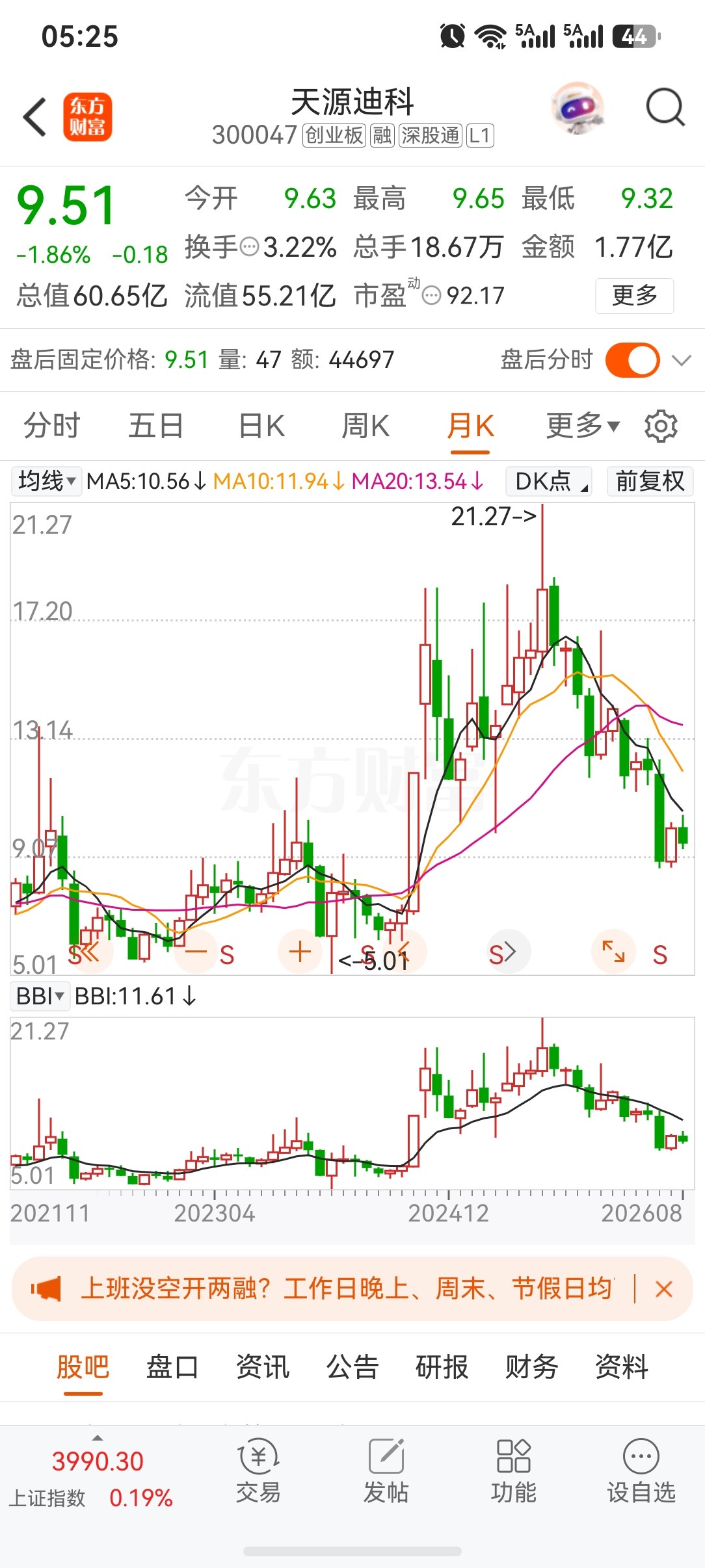
Task: Open the robot assistant avatar
Action: coord(578,108)
